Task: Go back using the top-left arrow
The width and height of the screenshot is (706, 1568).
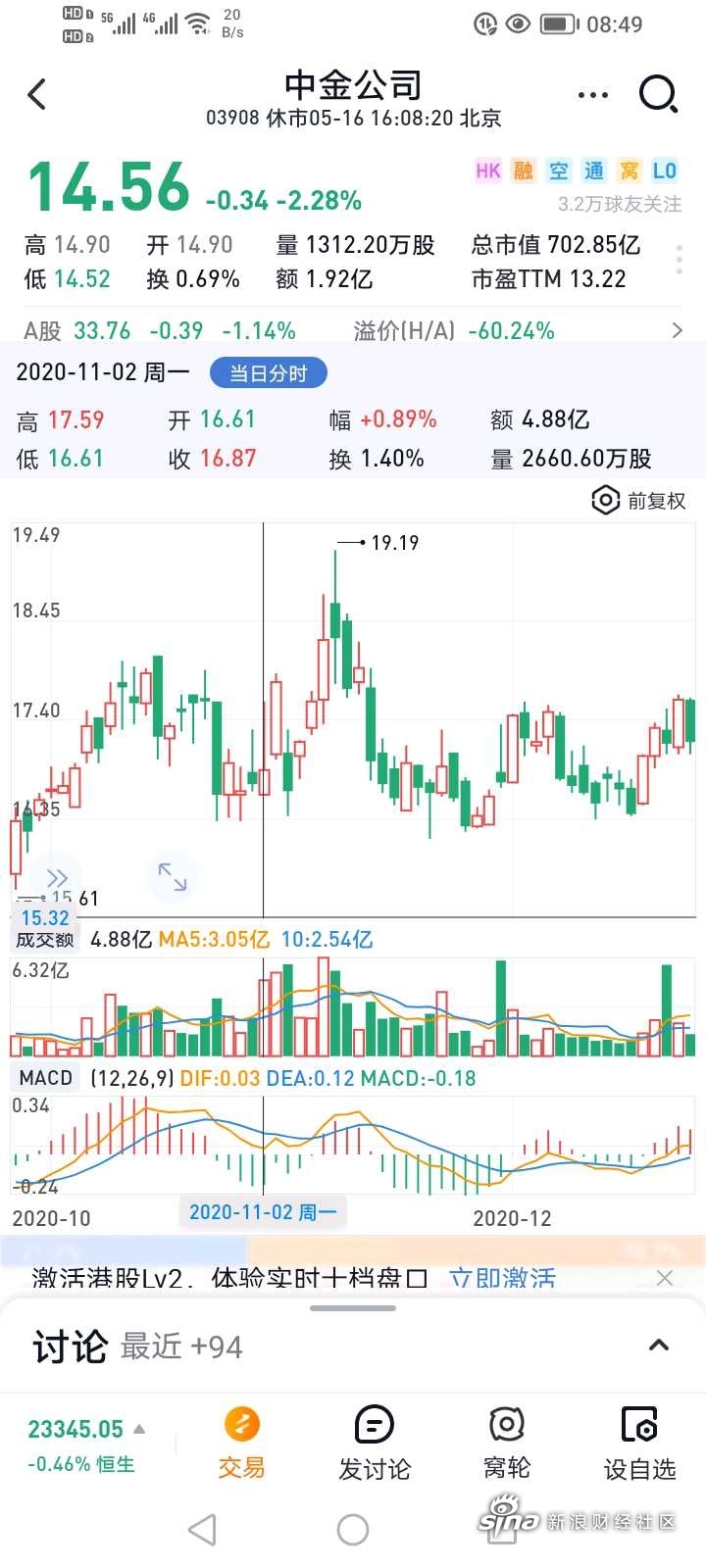Action: coord(37,95)
